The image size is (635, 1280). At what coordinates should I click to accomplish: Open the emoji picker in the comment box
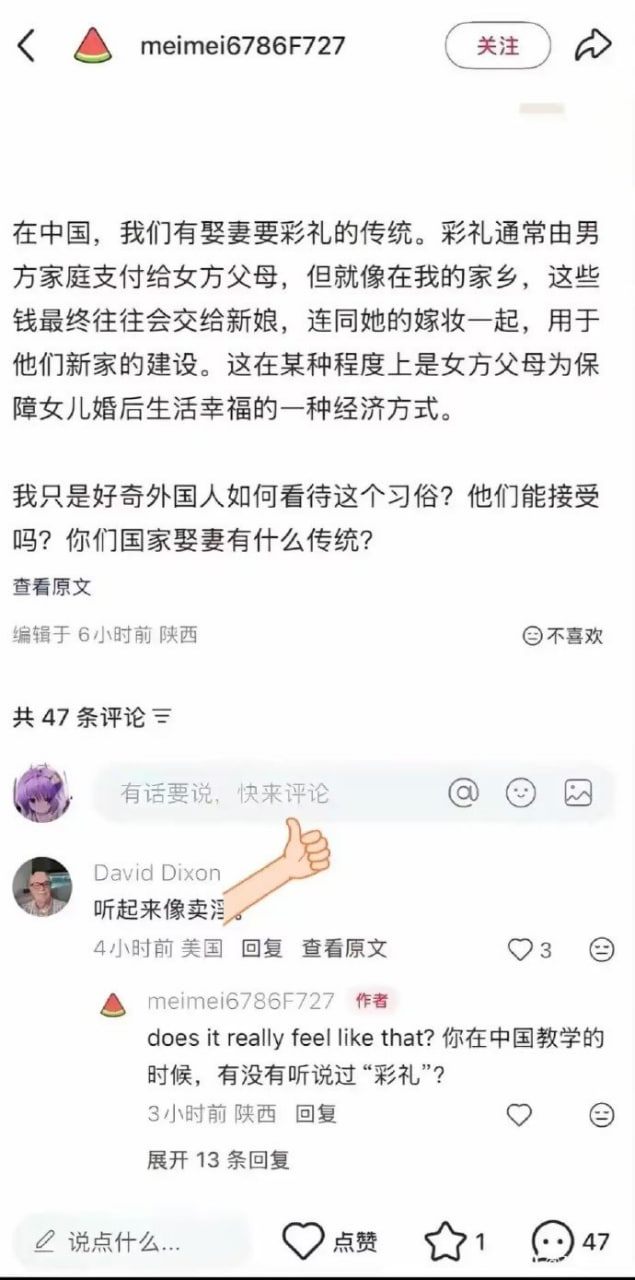click(521, 793)
